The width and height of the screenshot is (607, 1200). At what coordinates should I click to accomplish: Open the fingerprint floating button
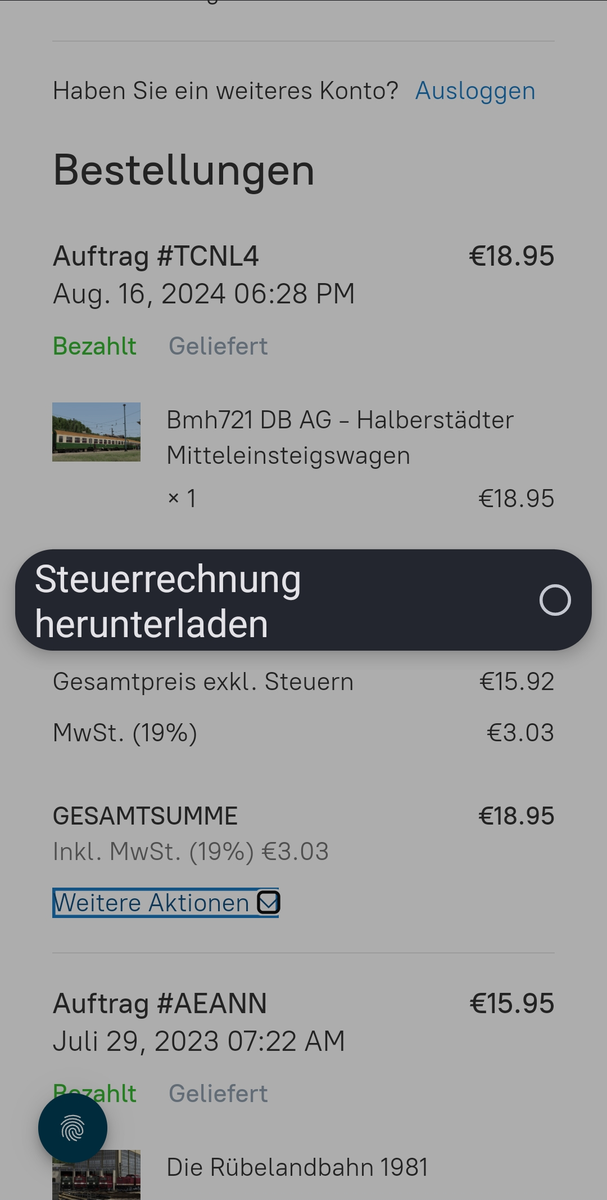pyautogui.click(x=73, y=1129)
